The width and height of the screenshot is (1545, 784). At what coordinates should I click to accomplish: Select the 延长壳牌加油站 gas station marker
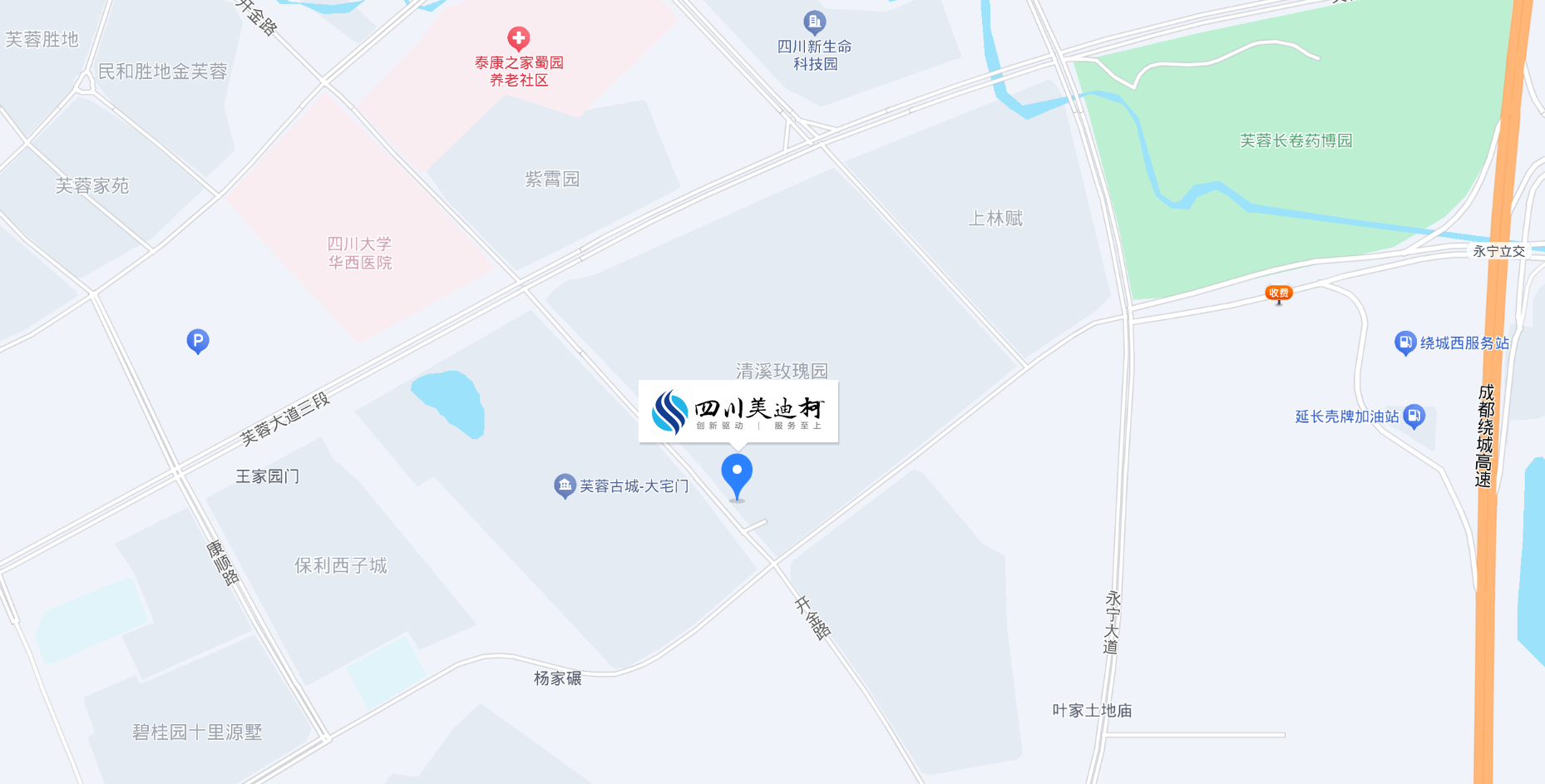[x=1414, y=416]
